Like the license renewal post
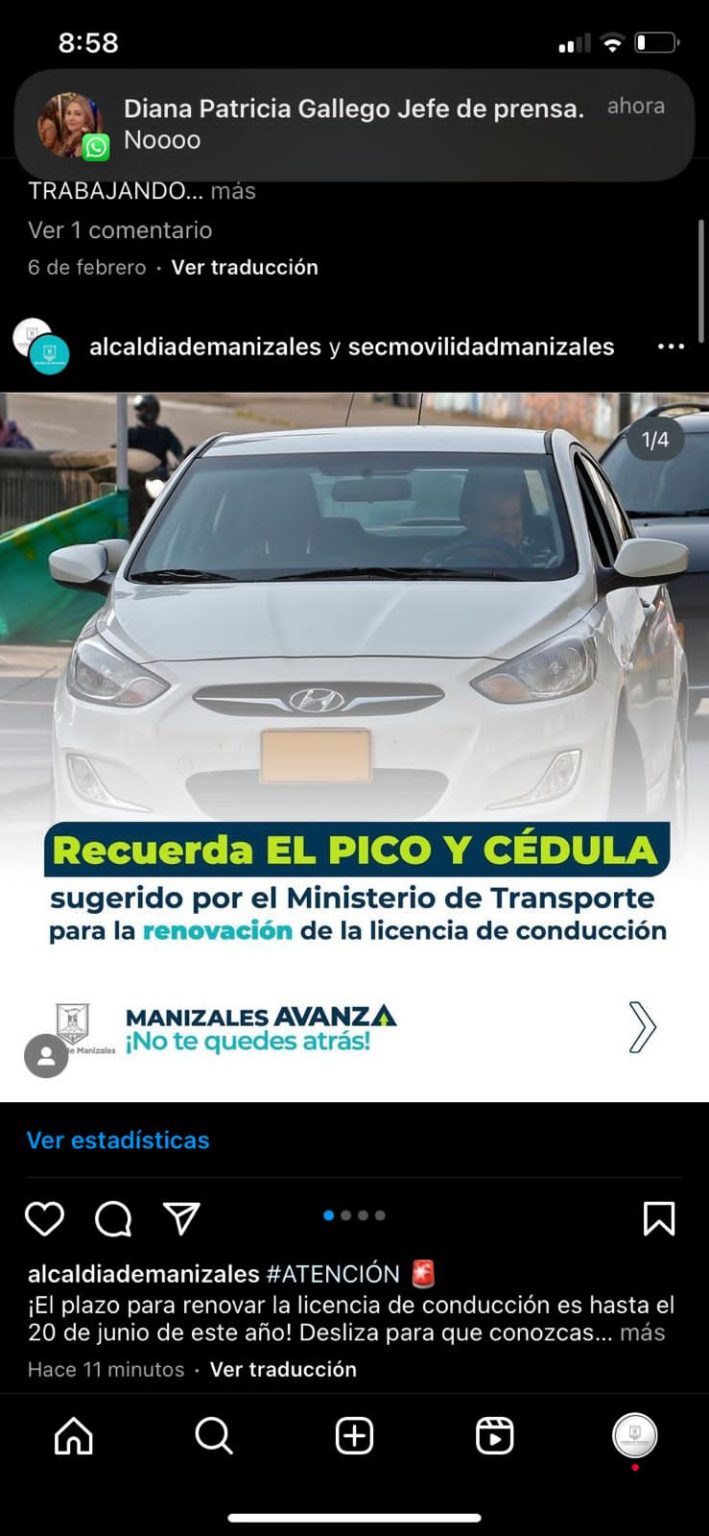Image resolution: width=709 pixels, height=1536 pixels. 44,1219
